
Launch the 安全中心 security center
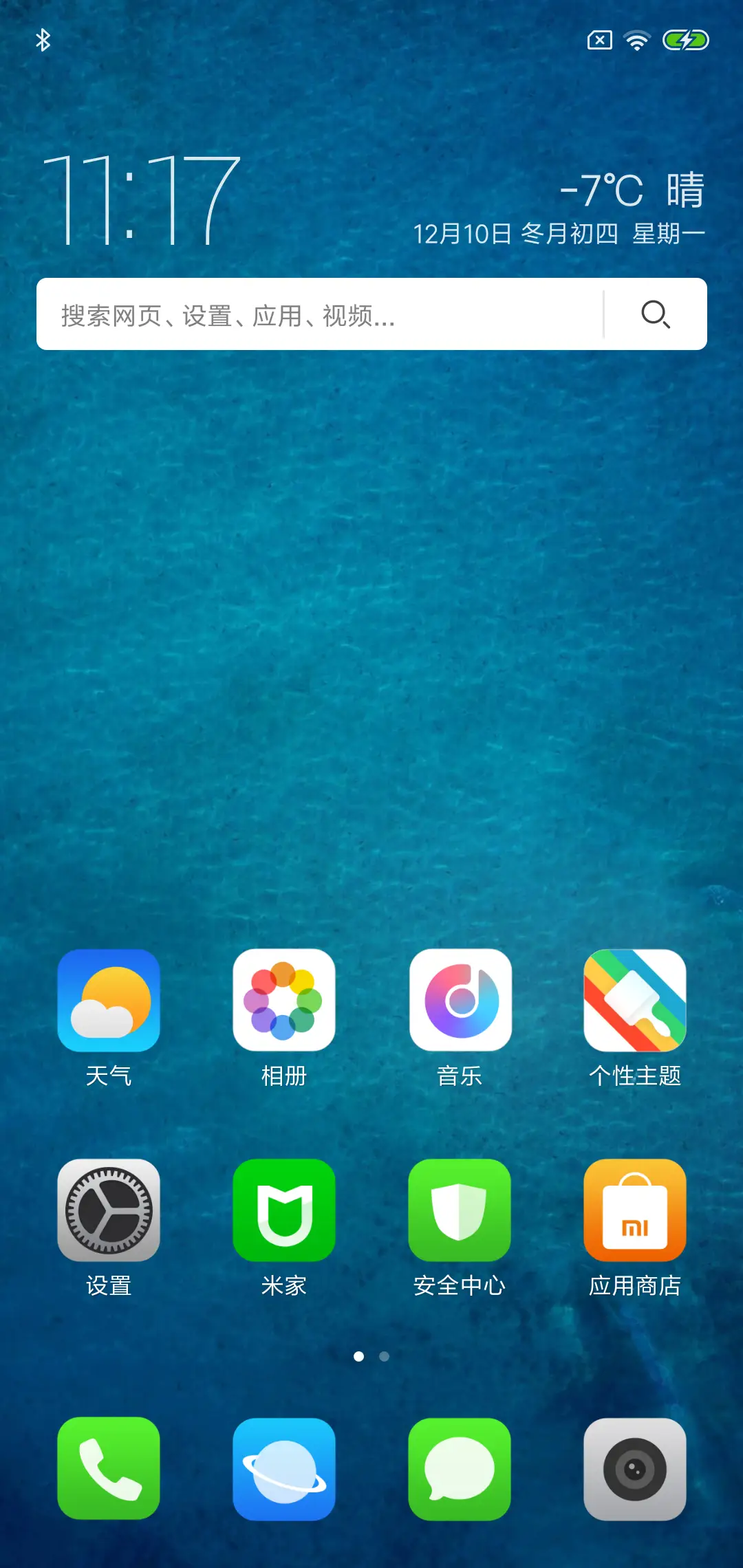460,1210
